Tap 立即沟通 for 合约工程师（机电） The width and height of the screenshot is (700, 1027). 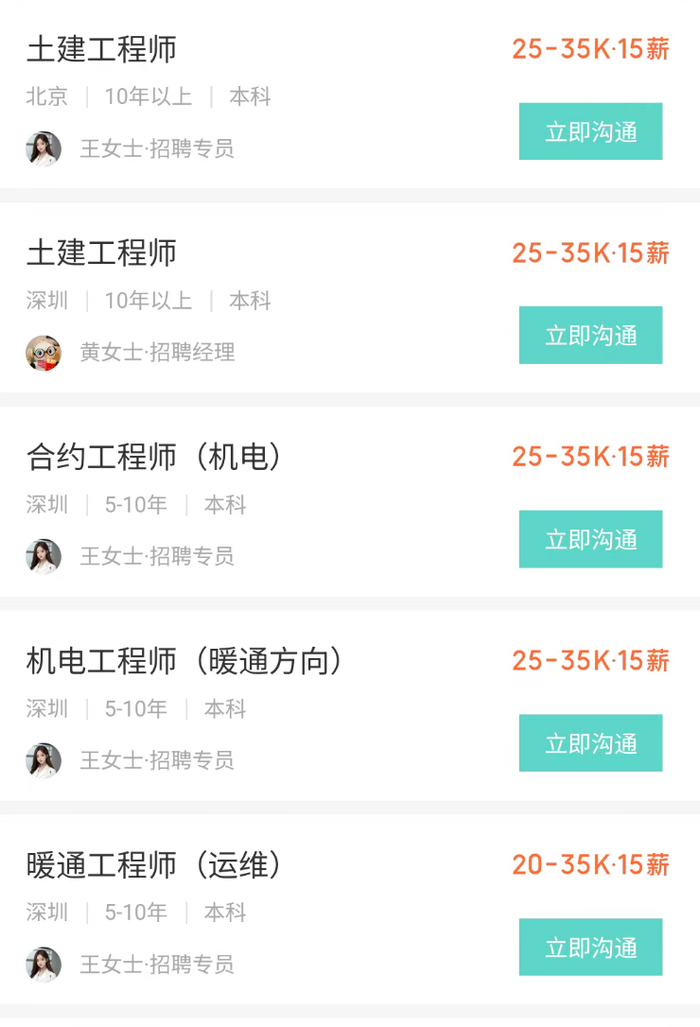point(590,540)
